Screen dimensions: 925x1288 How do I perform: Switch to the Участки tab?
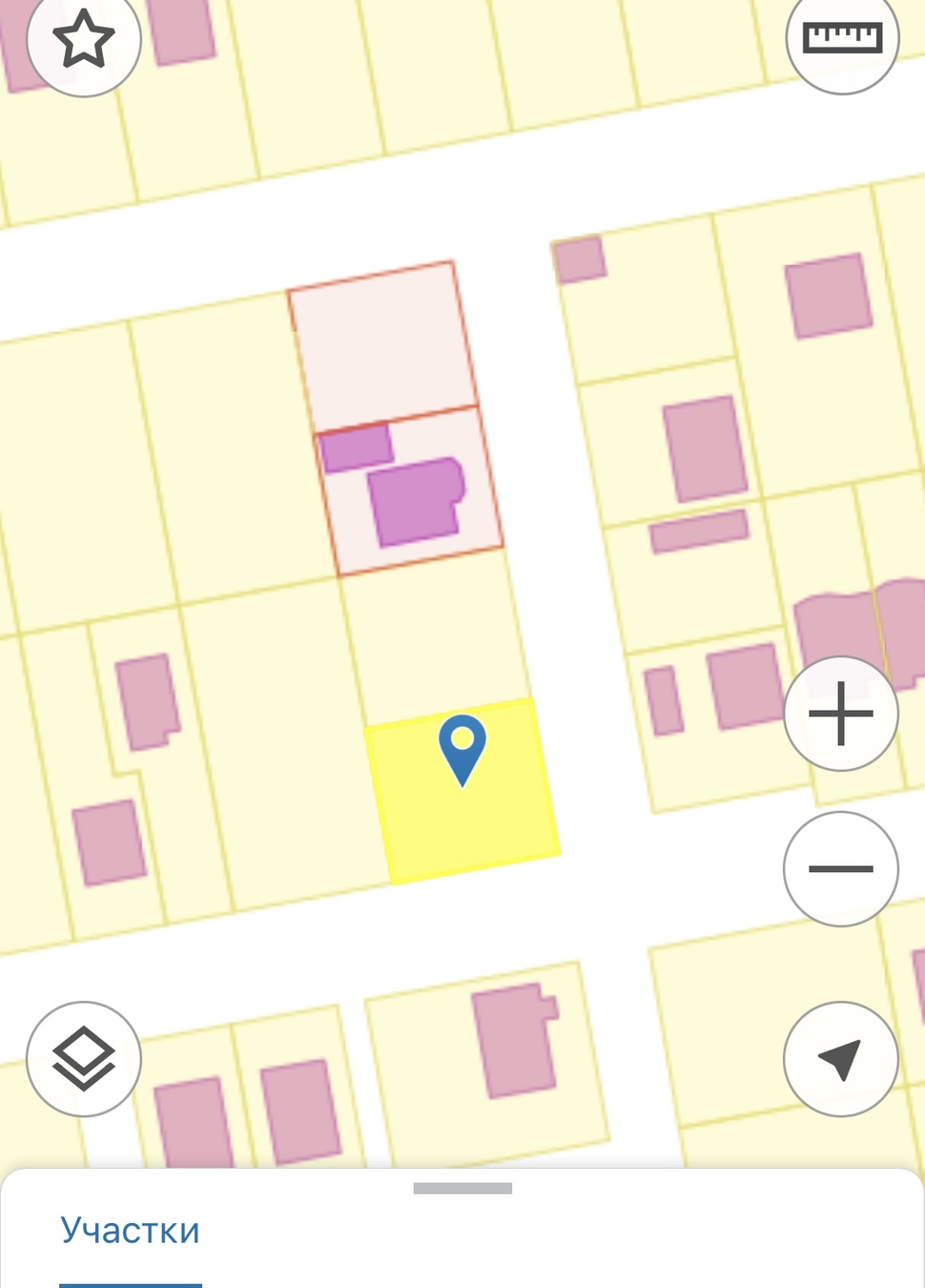click(x=131, y=1231)
